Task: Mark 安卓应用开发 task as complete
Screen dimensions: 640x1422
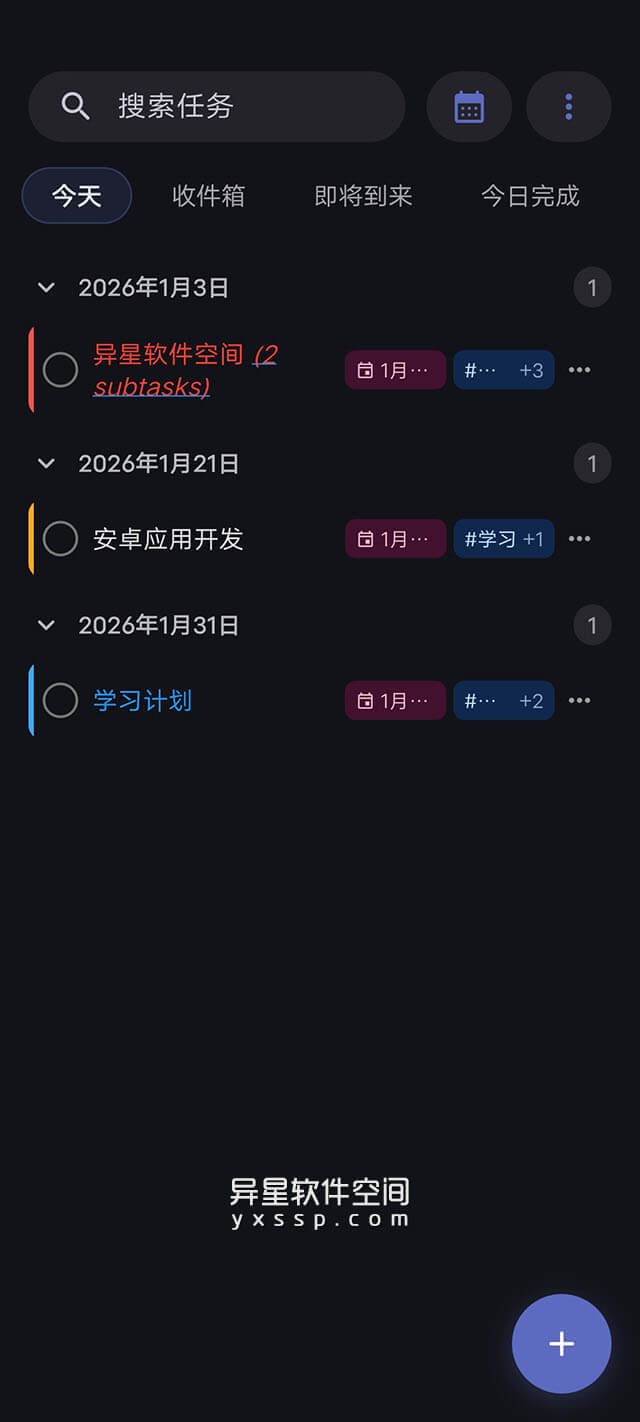Action: pyautogui.click(x=60, y=539)
